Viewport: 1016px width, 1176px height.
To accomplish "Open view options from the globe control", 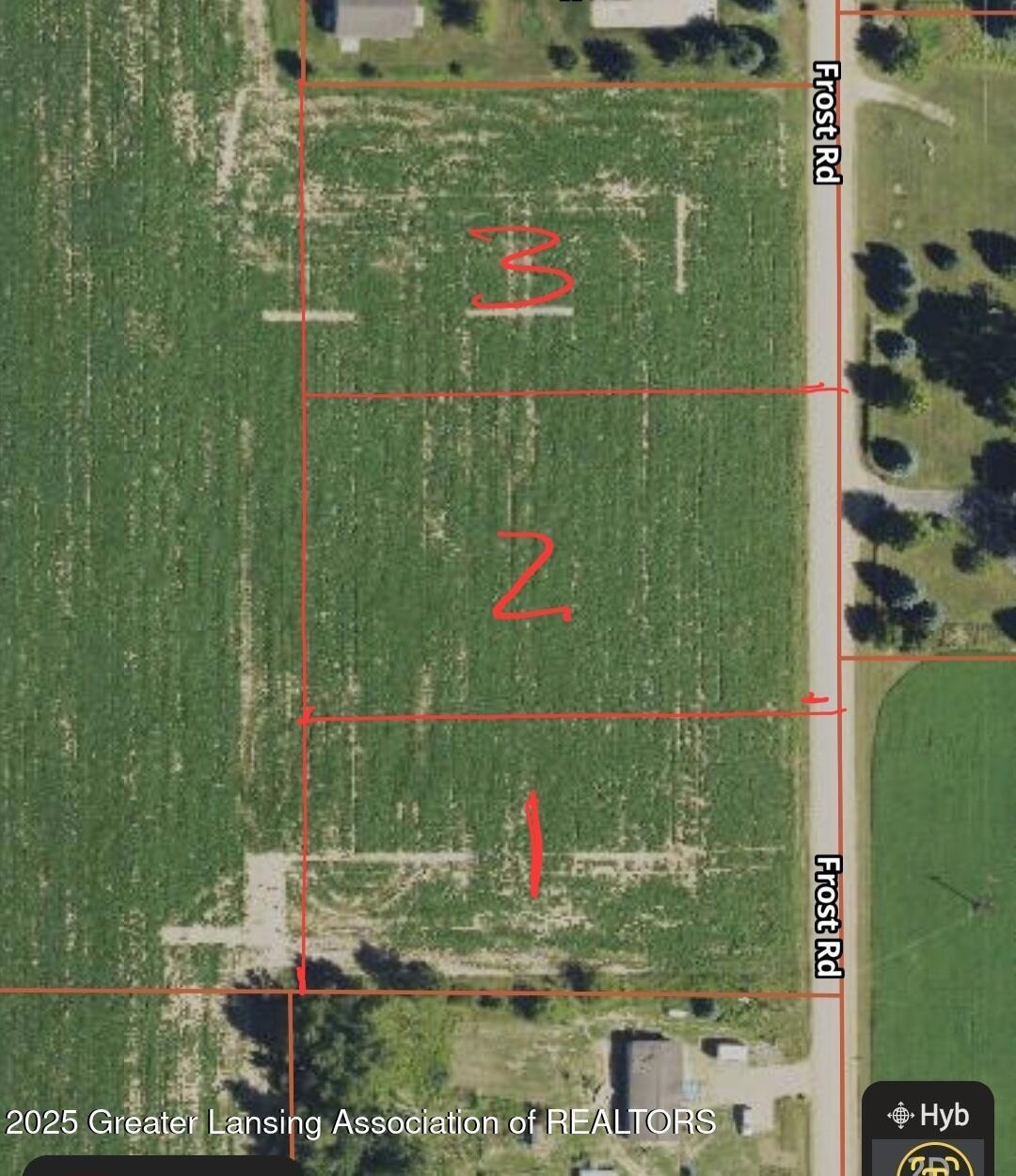I will tap(900, 1115).
